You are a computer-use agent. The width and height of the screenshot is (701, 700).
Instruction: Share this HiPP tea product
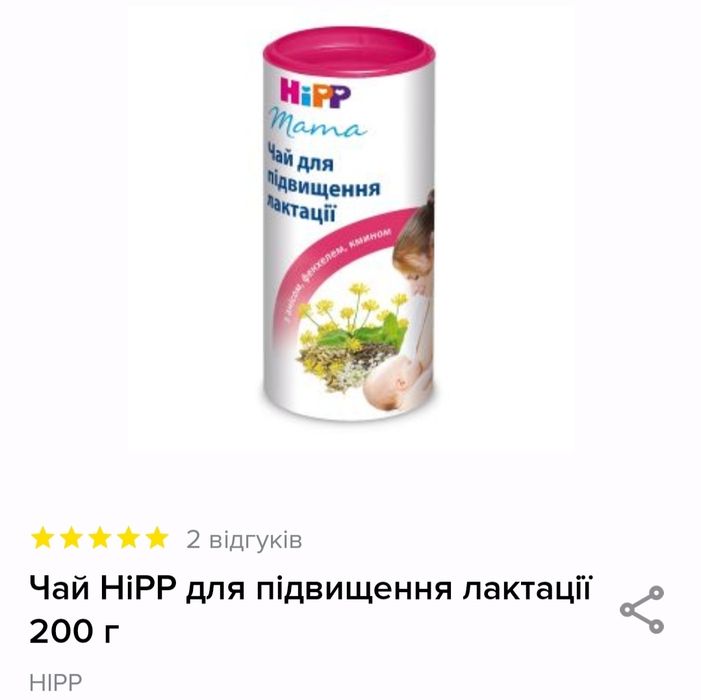tap(642, 610)
